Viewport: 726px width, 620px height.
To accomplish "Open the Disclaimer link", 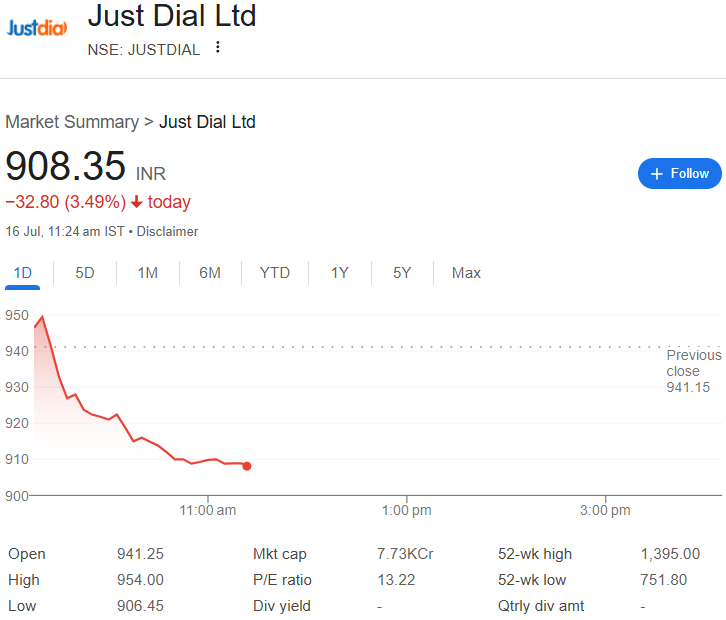I will point(167,231).
